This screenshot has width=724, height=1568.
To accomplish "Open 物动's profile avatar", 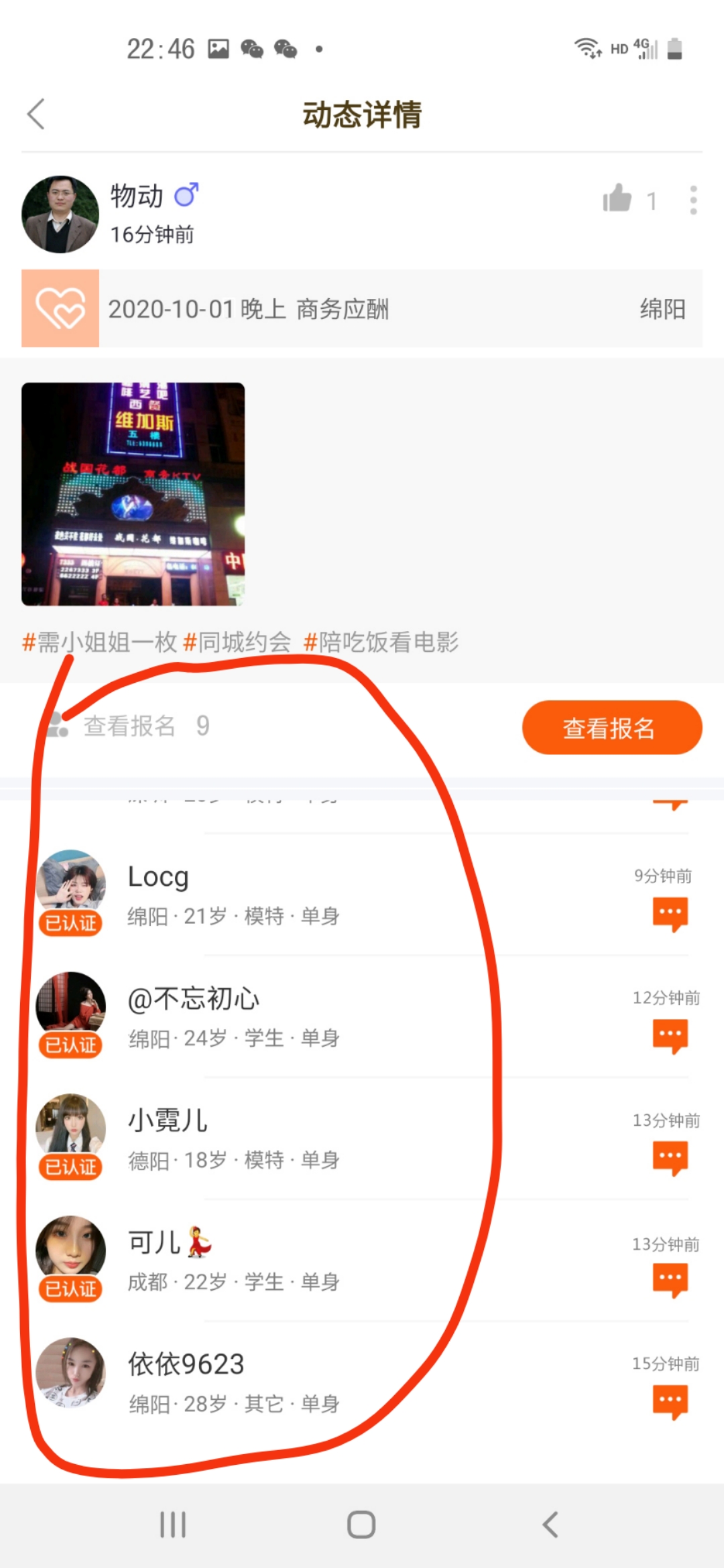I will coord(60,214).
